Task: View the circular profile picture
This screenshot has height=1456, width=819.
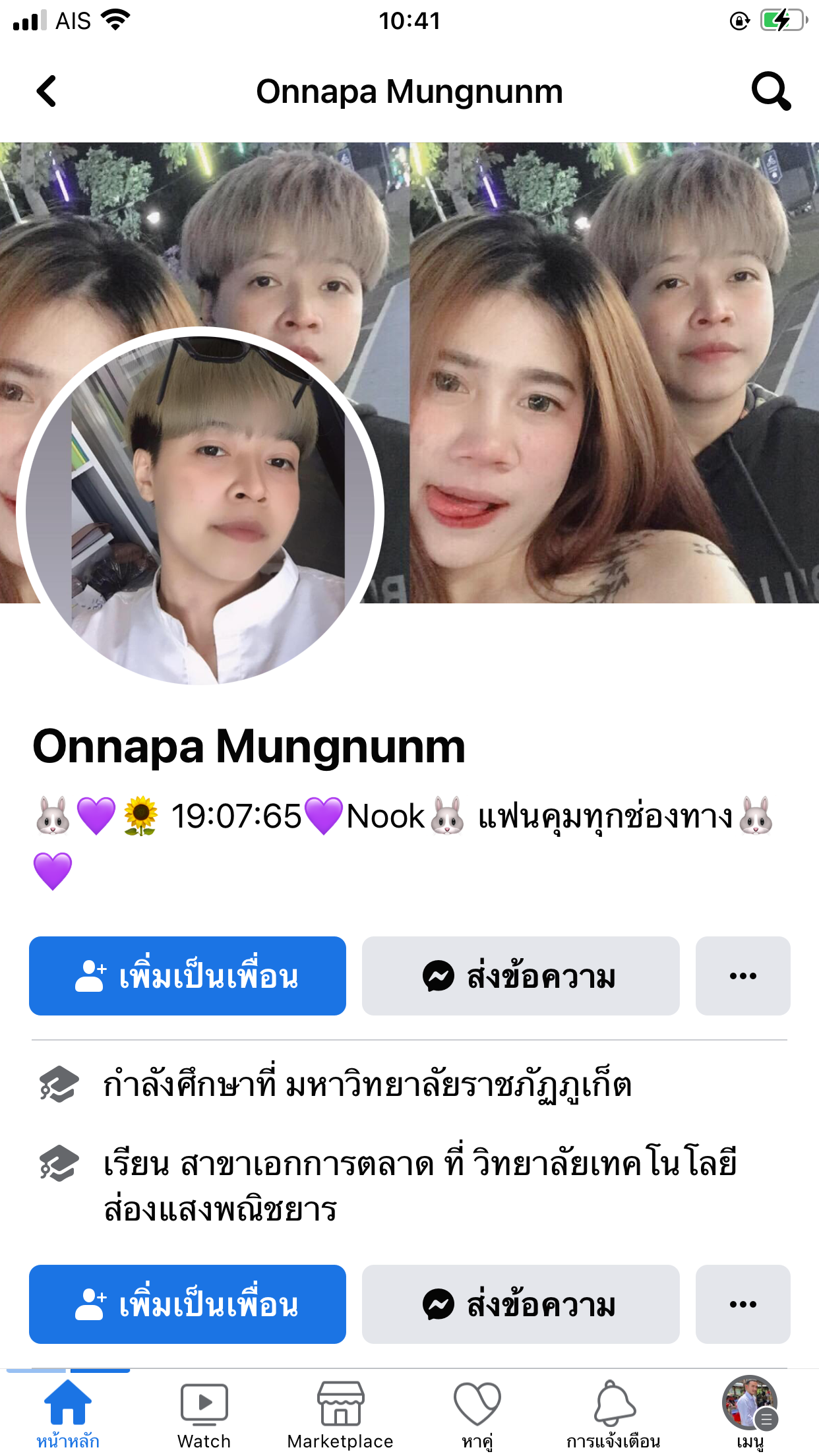Action: click(200, 508)
